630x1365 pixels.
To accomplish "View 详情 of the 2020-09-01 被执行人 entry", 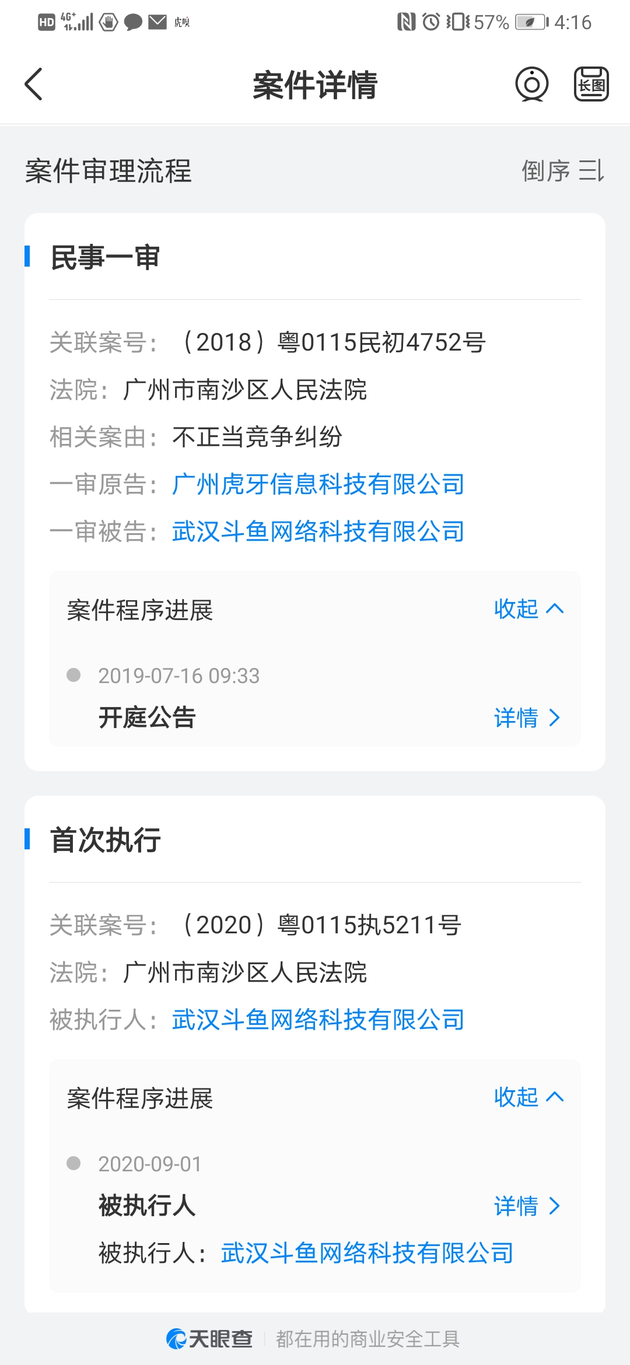I will pos(527,1206).
